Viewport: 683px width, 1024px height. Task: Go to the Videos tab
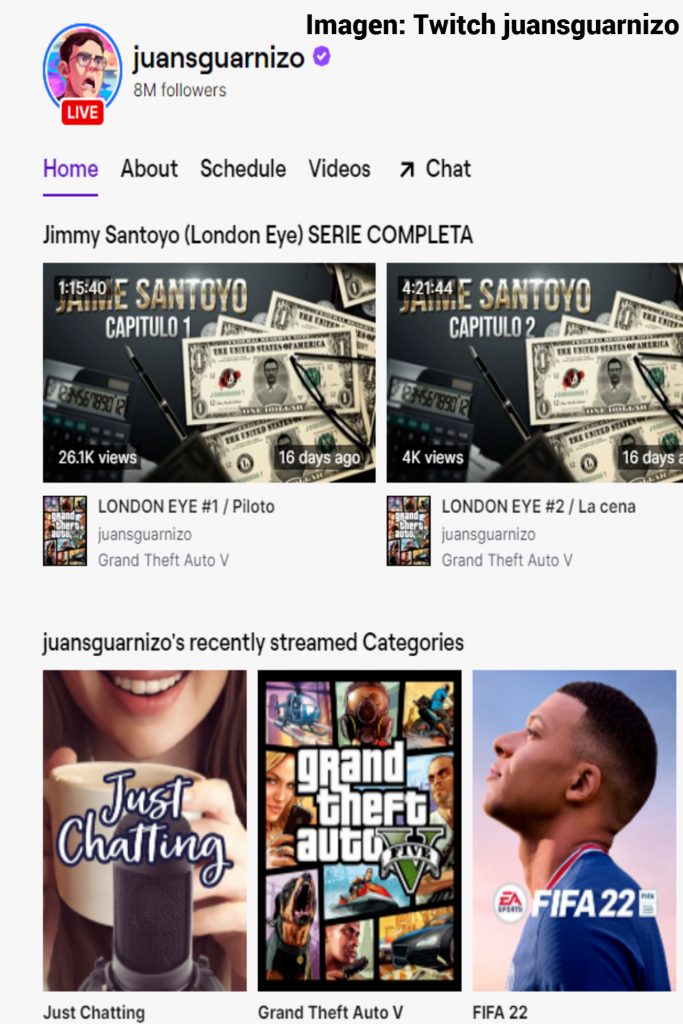point(339,169)
